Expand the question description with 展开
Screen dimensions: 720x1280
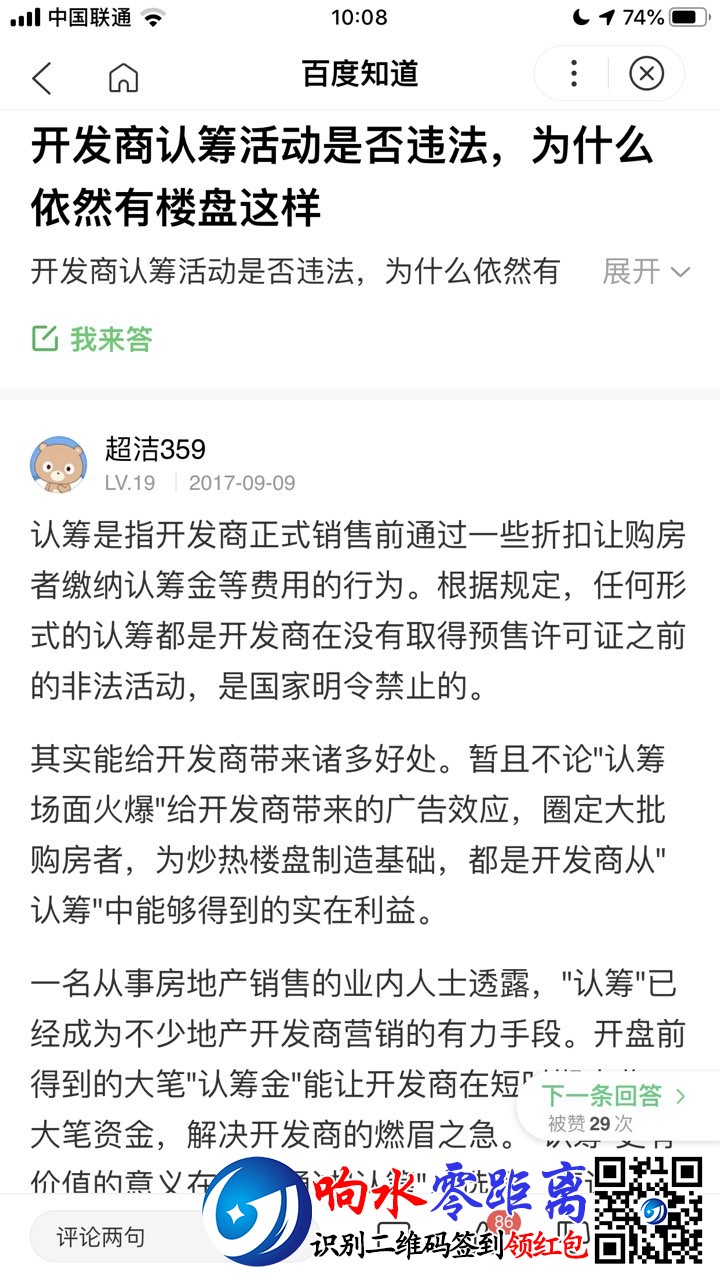click(646, 271)
